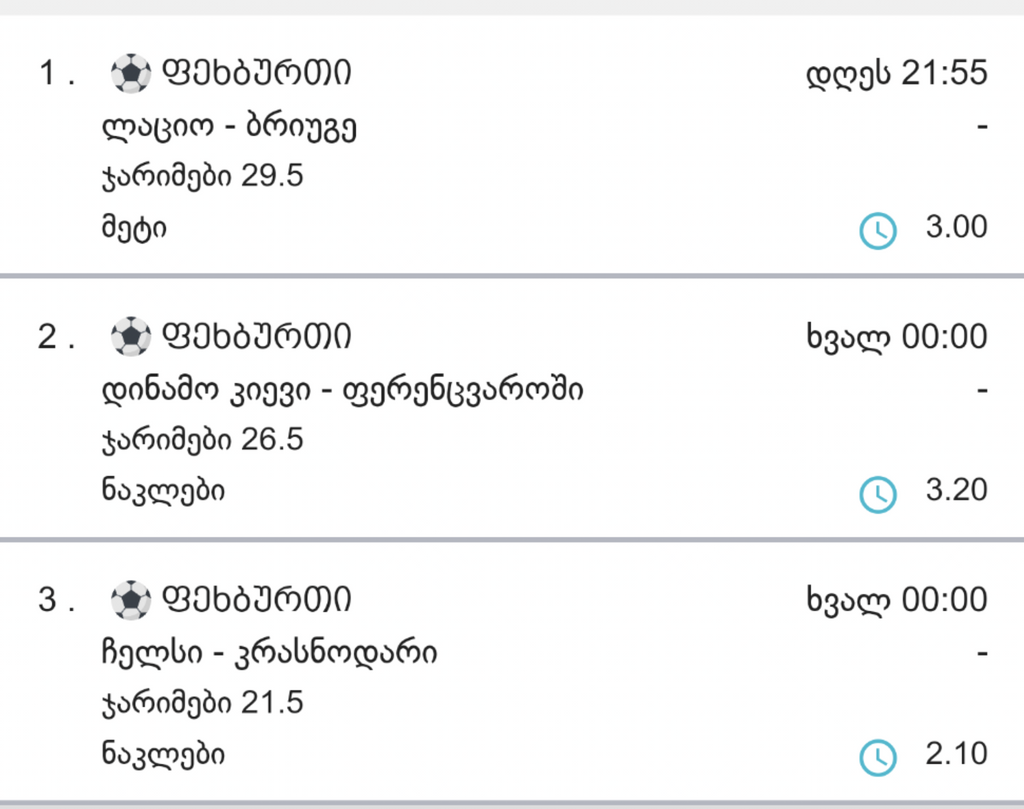The image size is (1024, 809).
Task: Open the ჩელსი - კრასნოდარი bet row
Action: [x=270, y=653]
